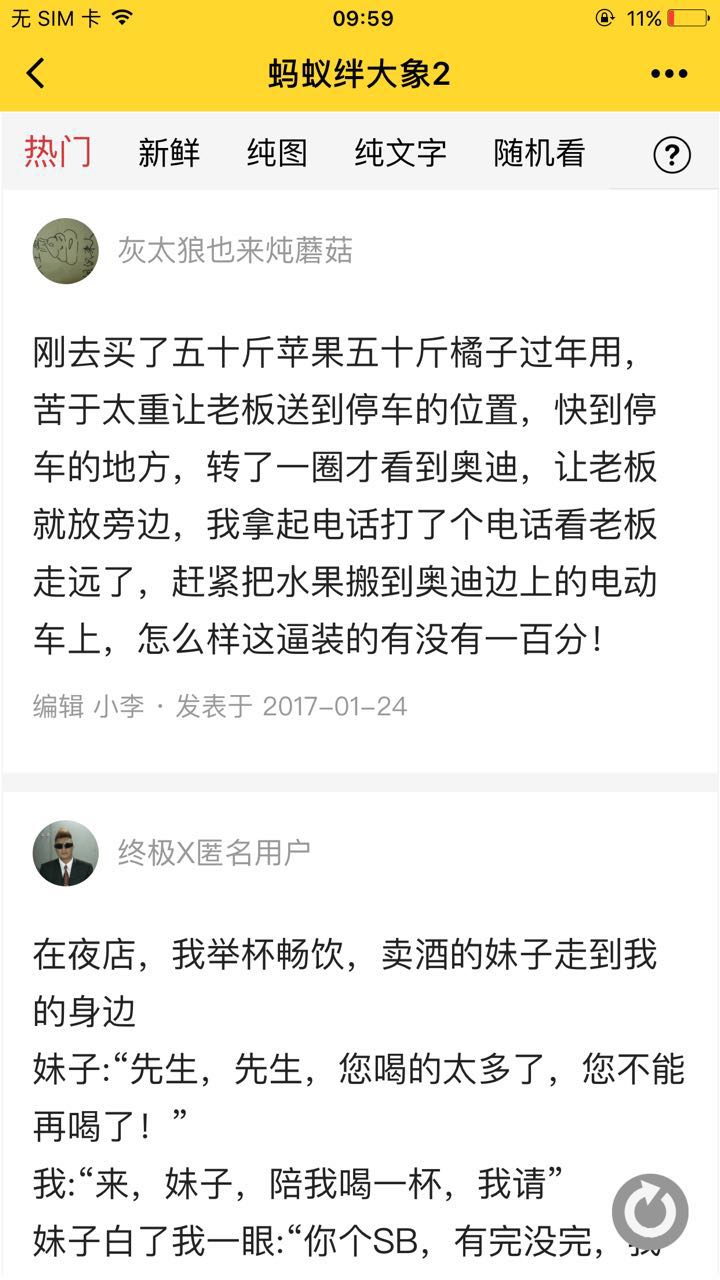Open the 随机看 tab
720x1280 pixels.
tap(539, 153)
